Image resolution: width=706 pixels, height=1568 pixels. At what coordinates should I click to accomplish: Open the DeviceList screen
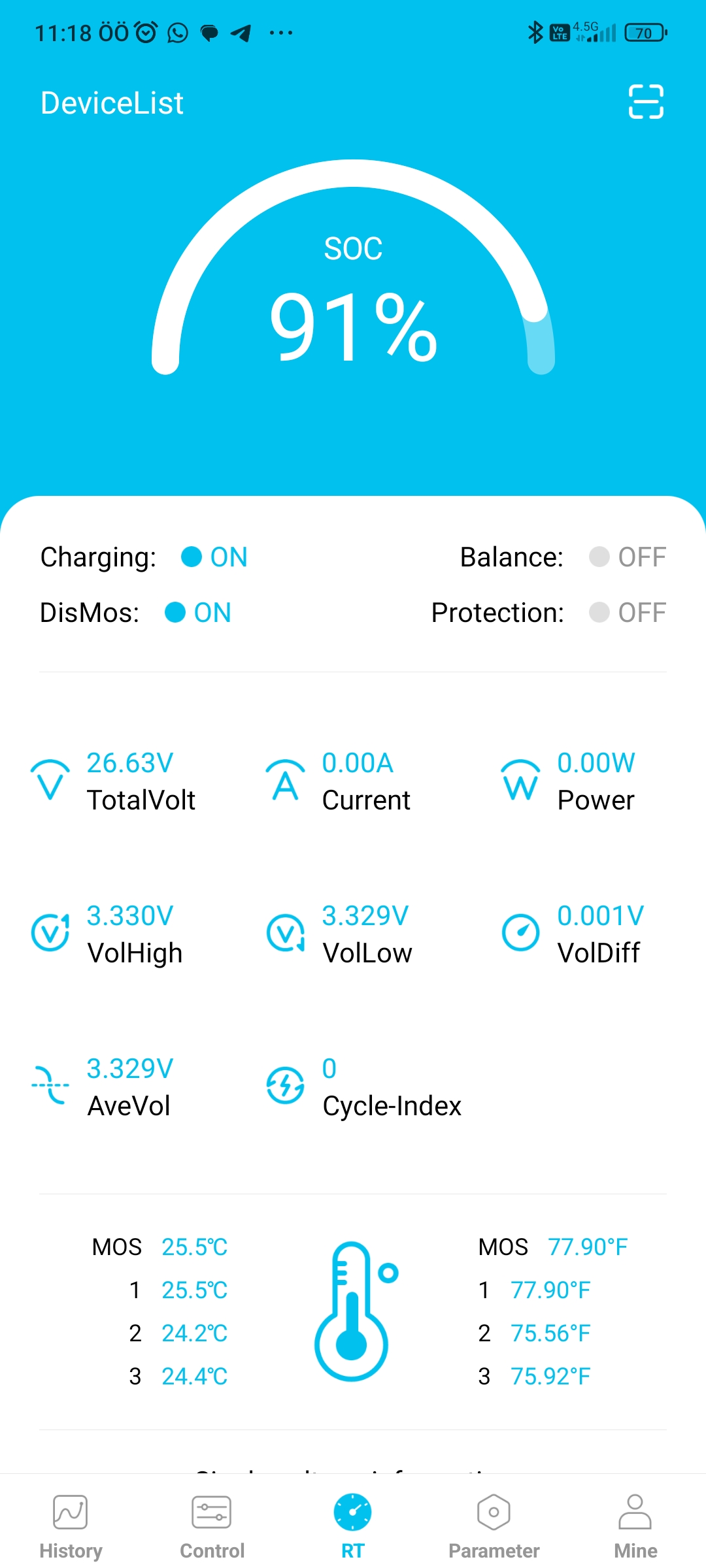(112, 103)
